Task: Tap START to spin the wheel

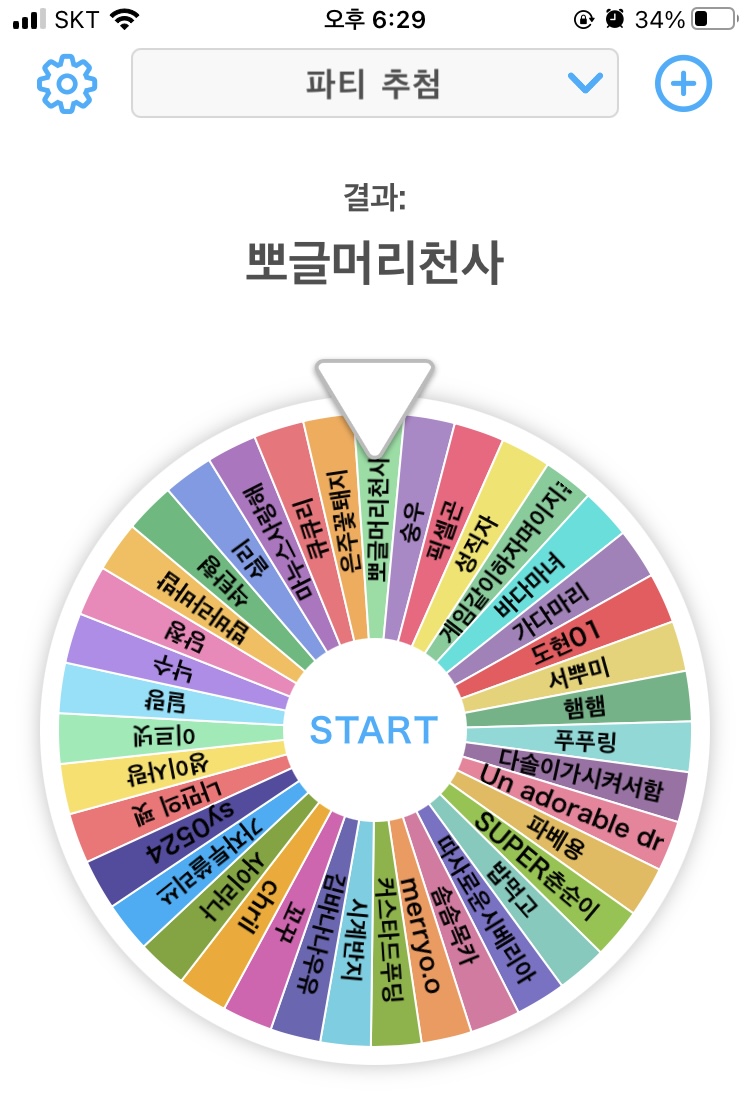Action: click(x=374, y=730)
